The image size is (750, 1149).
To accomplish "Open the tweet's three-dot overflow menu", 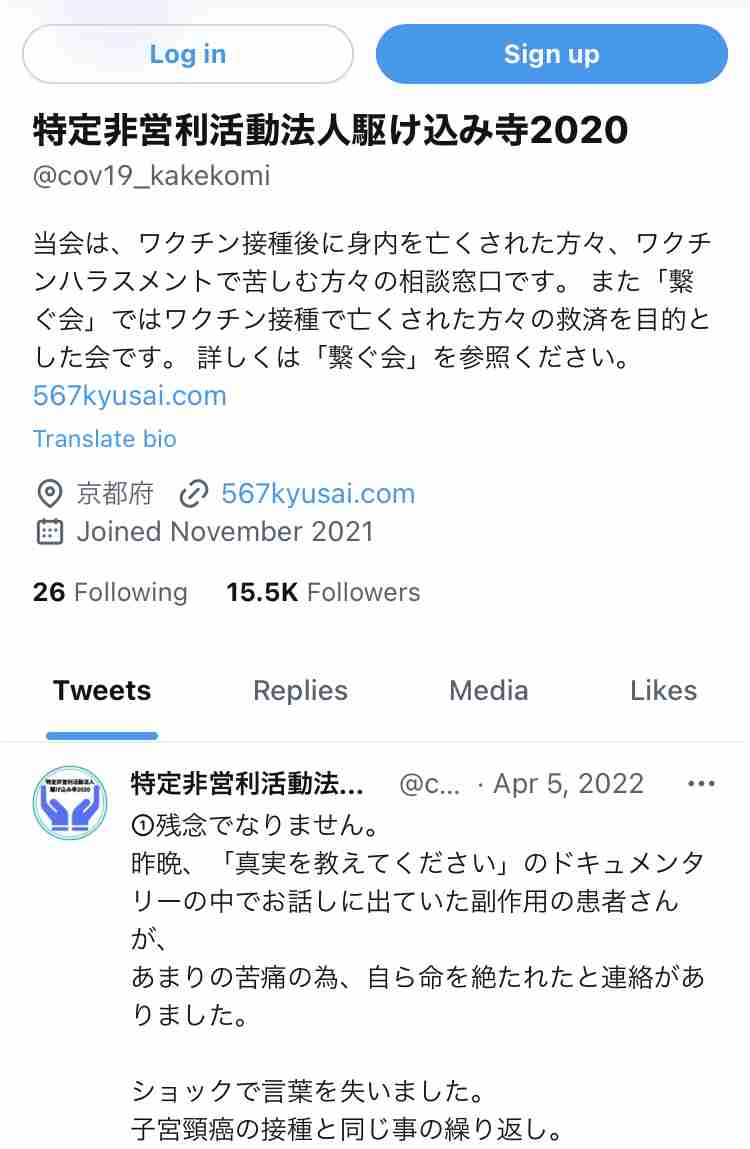I will 701,784.
